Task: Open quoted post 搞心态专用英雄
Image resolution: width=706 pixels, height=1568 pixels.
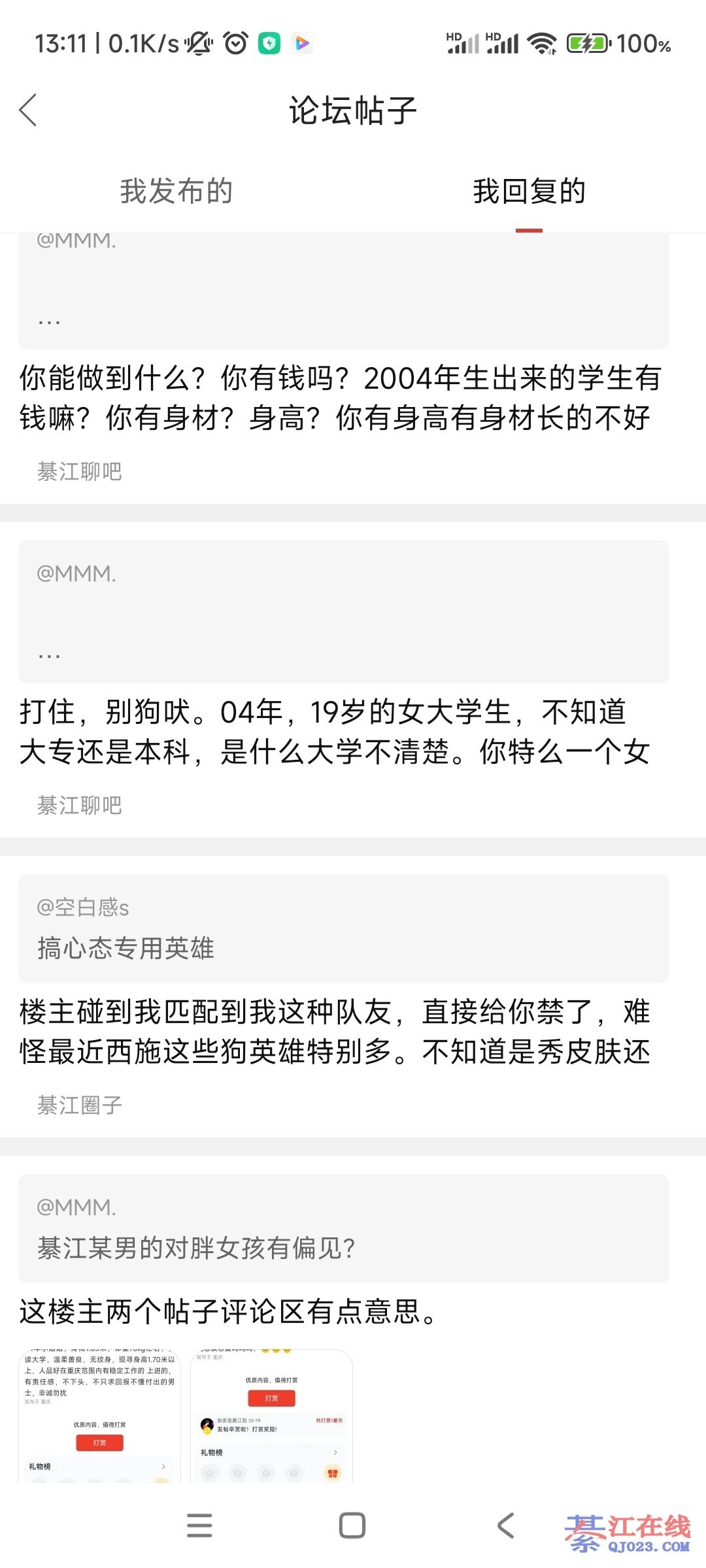Action: coord(343,928)
